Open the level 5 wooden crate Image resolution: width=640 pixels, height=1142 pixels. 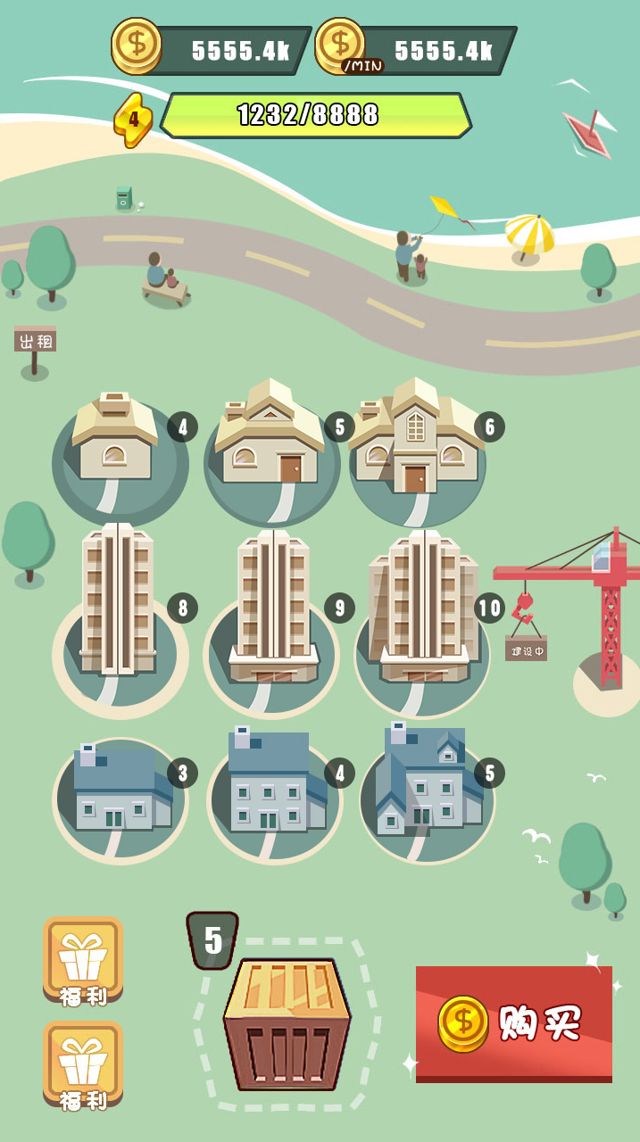click(x=286, y=1023)
